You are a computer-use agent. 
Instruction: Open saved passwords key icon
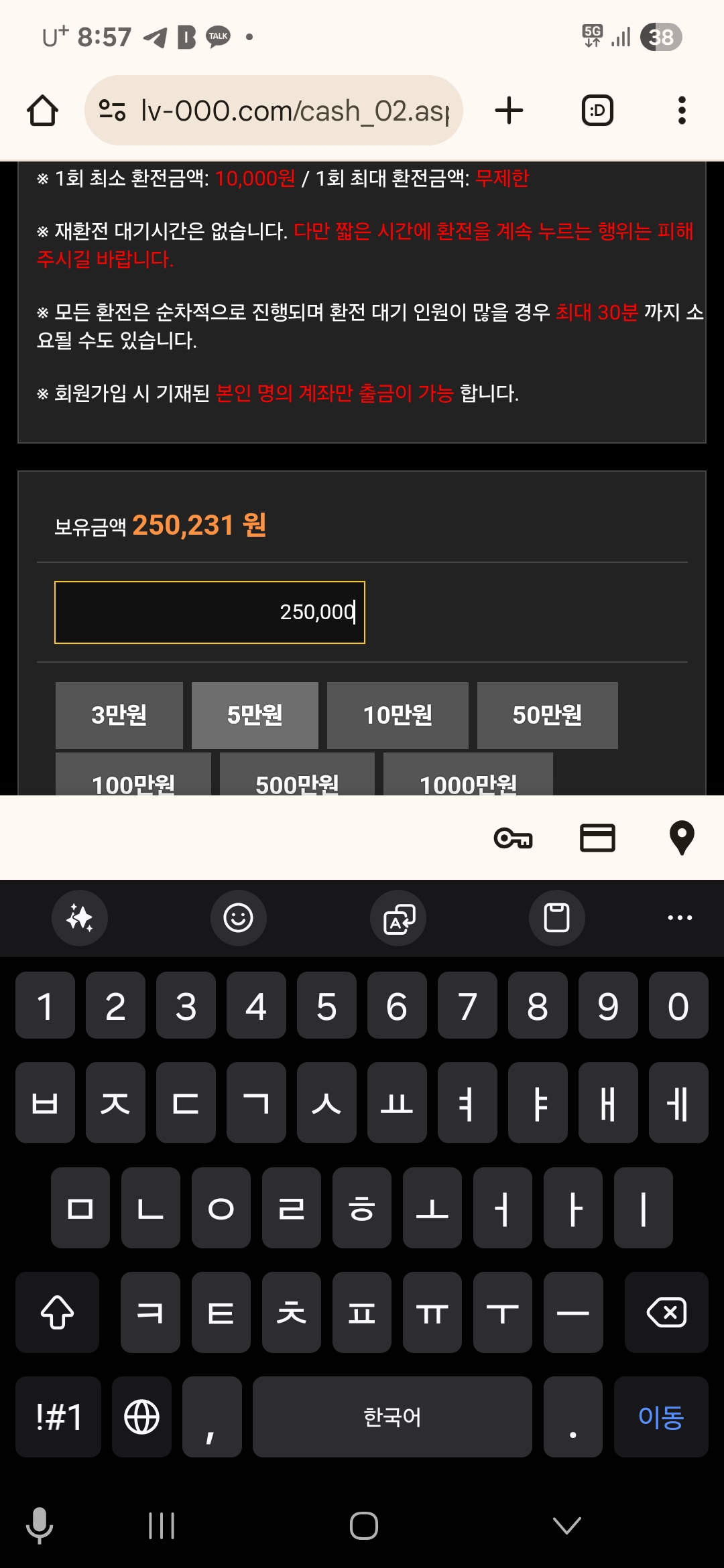(x=513, y=838)
